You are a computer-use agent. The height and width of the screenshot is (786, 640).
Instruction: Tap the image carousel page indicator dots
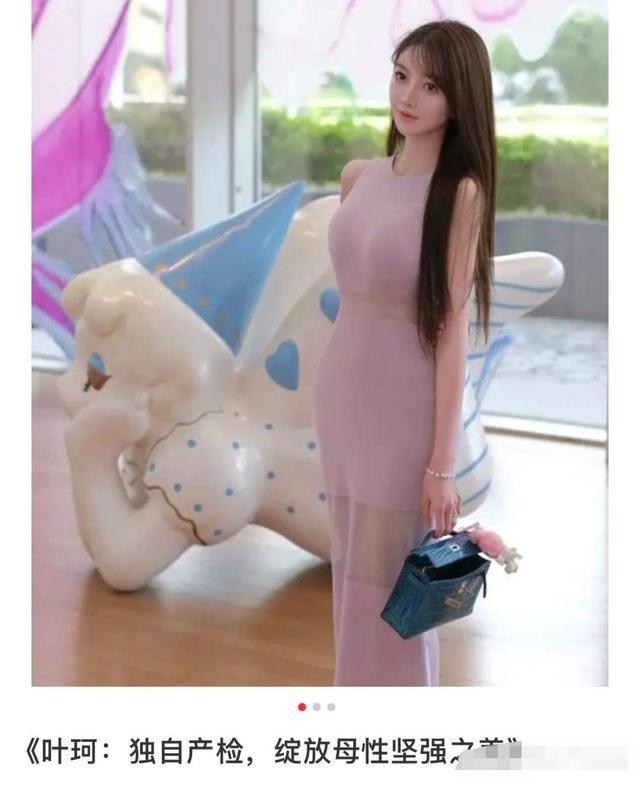point(317,707)
